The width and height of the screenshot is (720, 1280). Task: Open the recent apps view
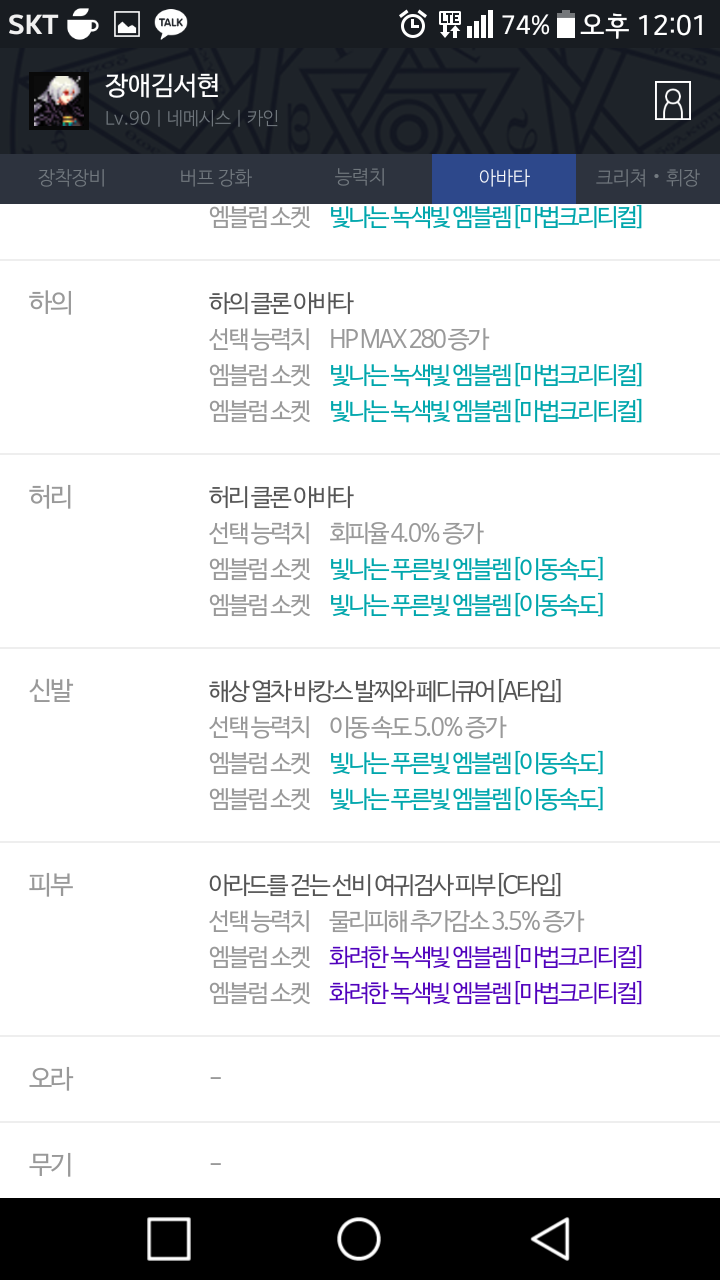click(169, 1239)
